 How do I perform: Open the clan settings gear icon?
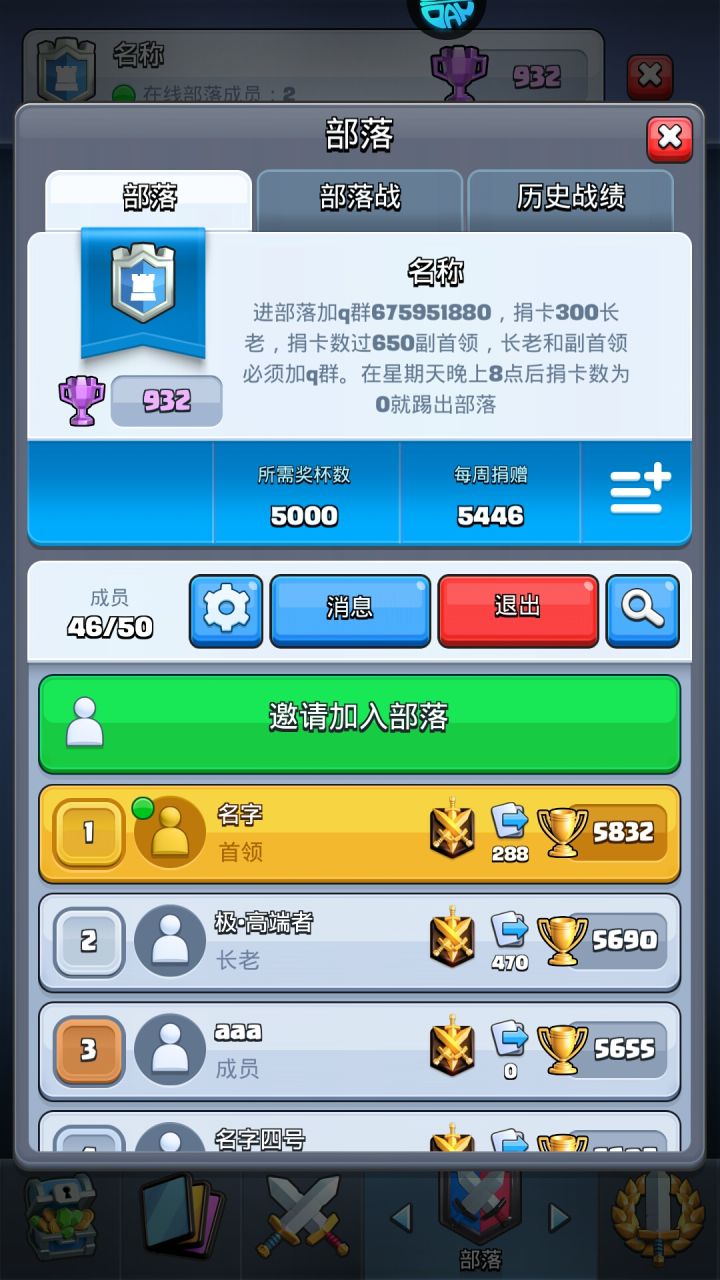(x=226, y=610)
